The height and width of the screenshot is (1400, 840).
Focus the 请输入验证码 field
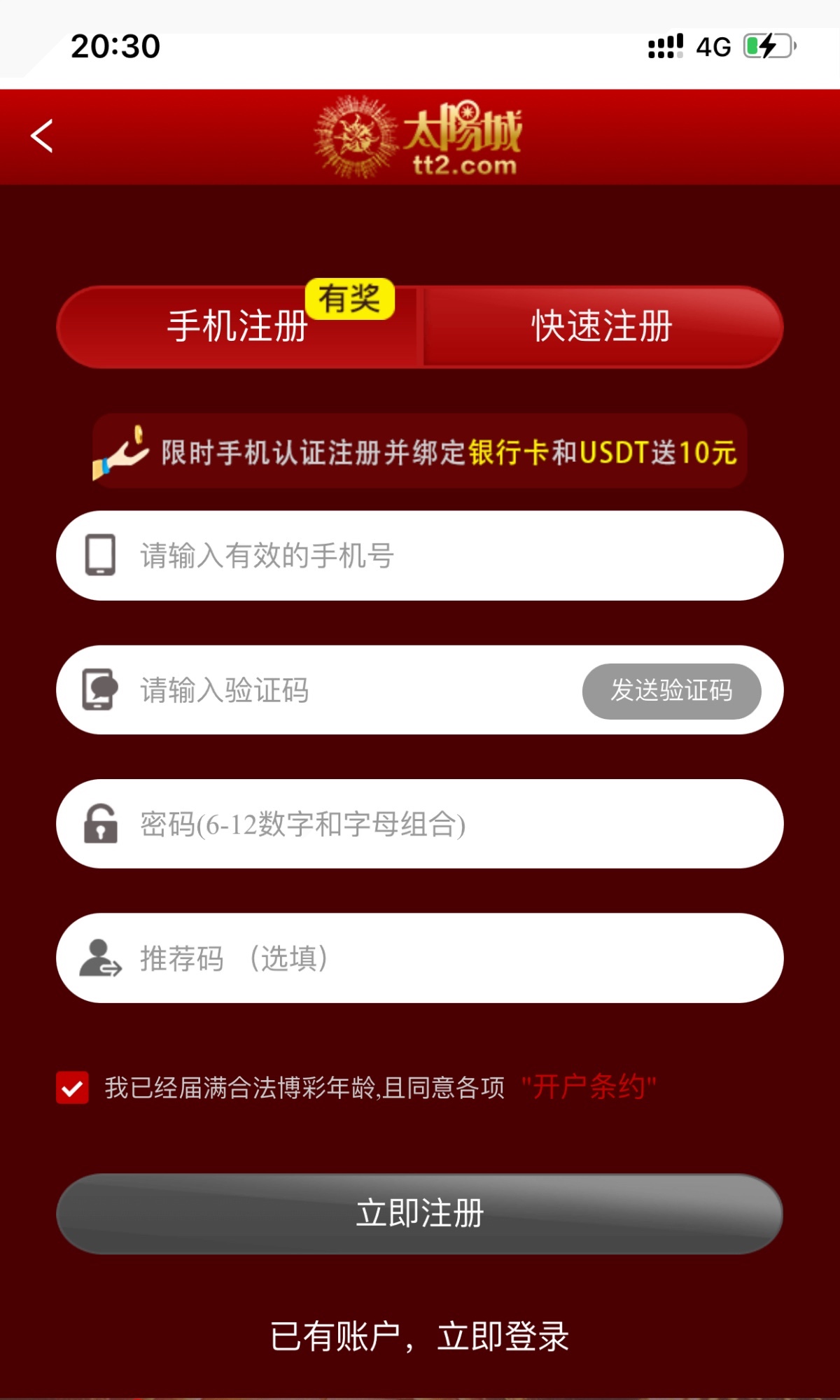click(x=350, y=690)
